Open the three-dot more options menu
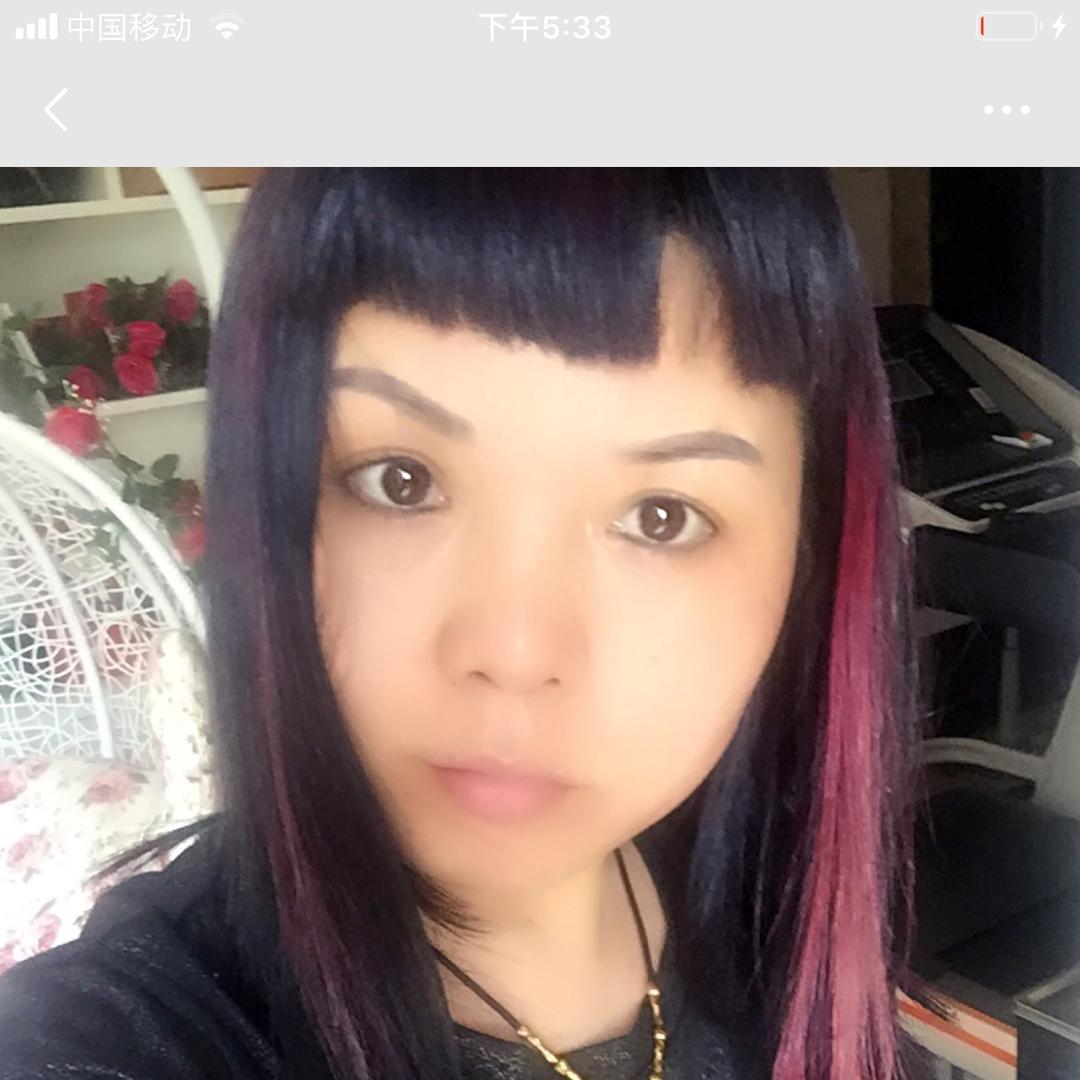 coord(1006,110)
